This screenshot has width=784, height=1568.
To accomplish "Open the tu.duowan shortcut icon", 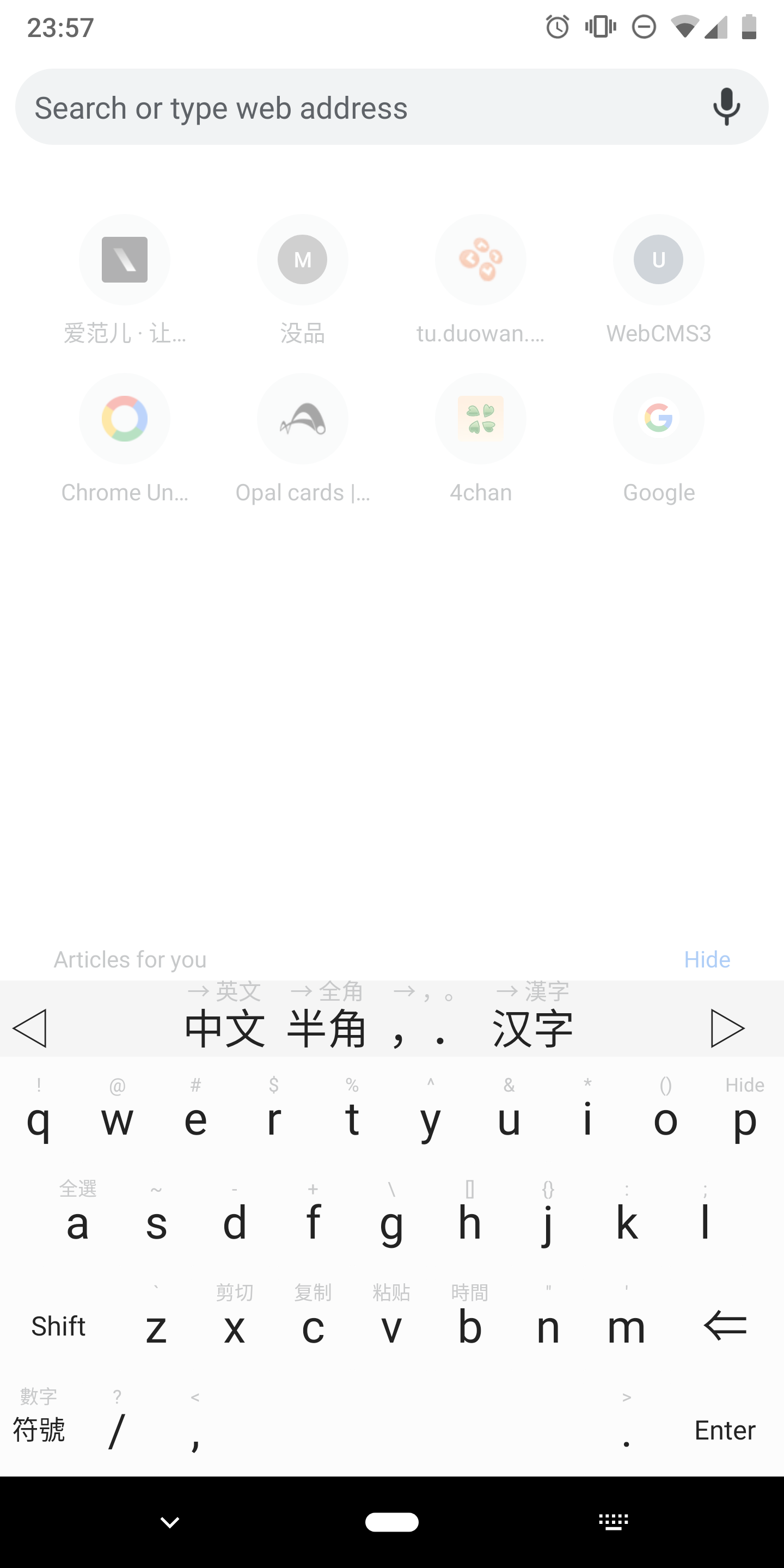I will [480, 259].
